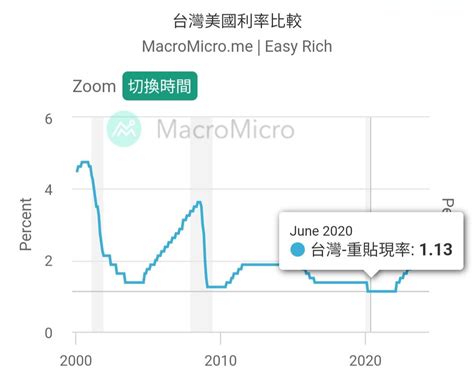Tap the 切換時間 zoom button
Viewport: 474px width, 369px height.
pos(160,86)
